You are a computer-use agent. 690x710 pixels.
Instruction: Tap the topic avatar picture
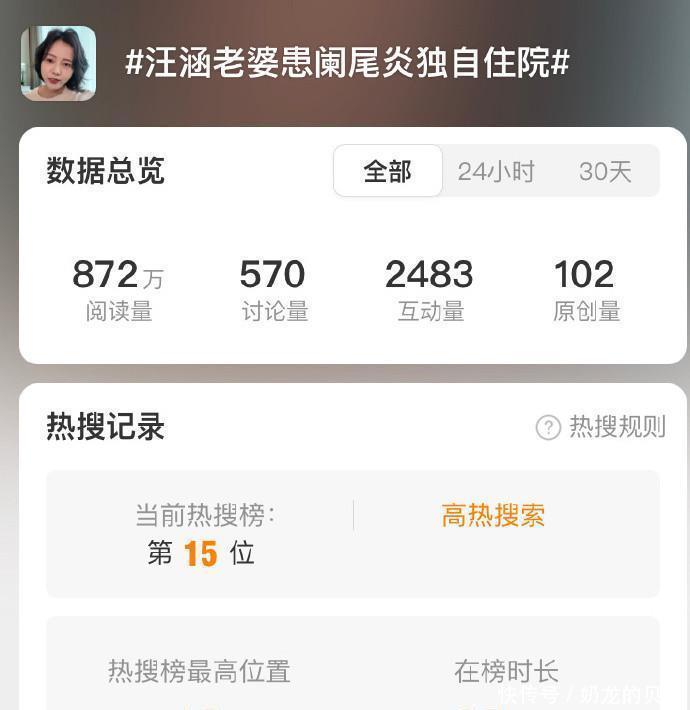point(58,64)
